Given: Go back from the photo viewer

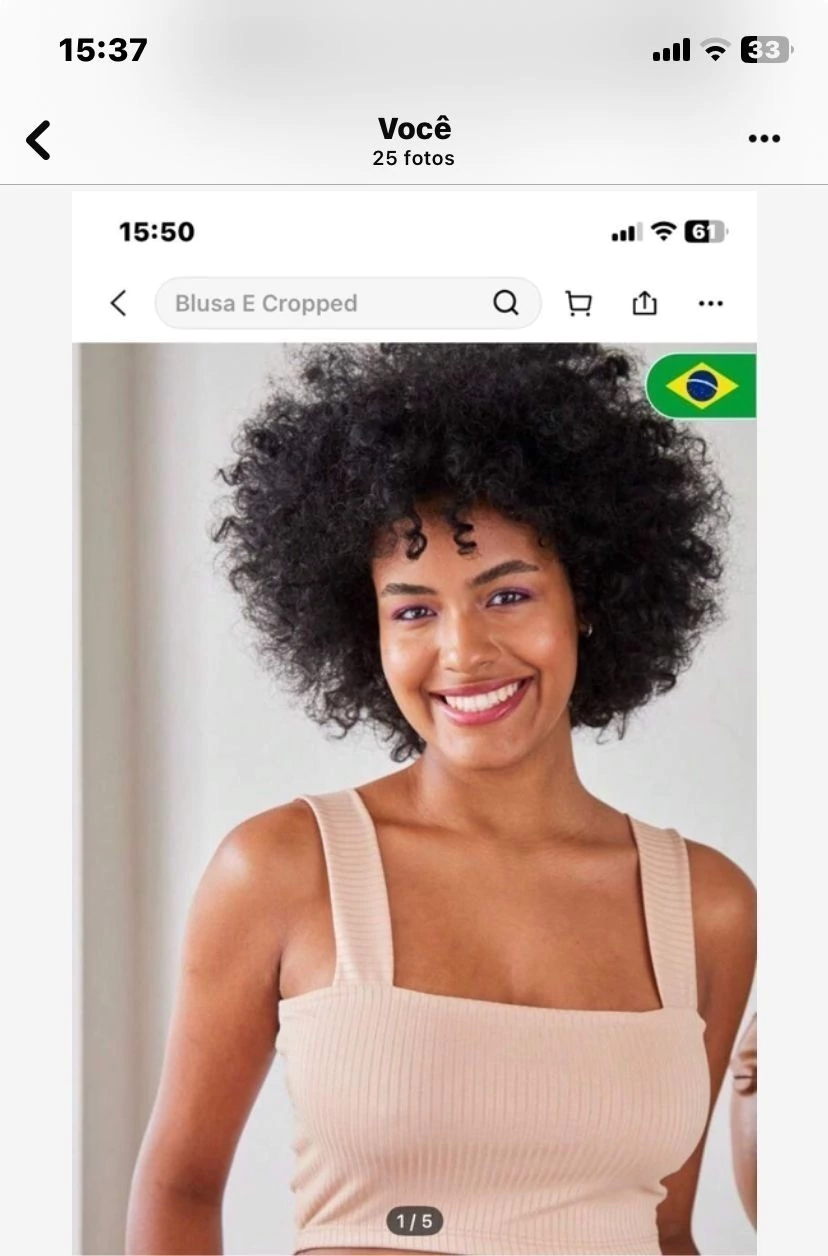Looking at the screenshot, I should [x=39, y=140].
